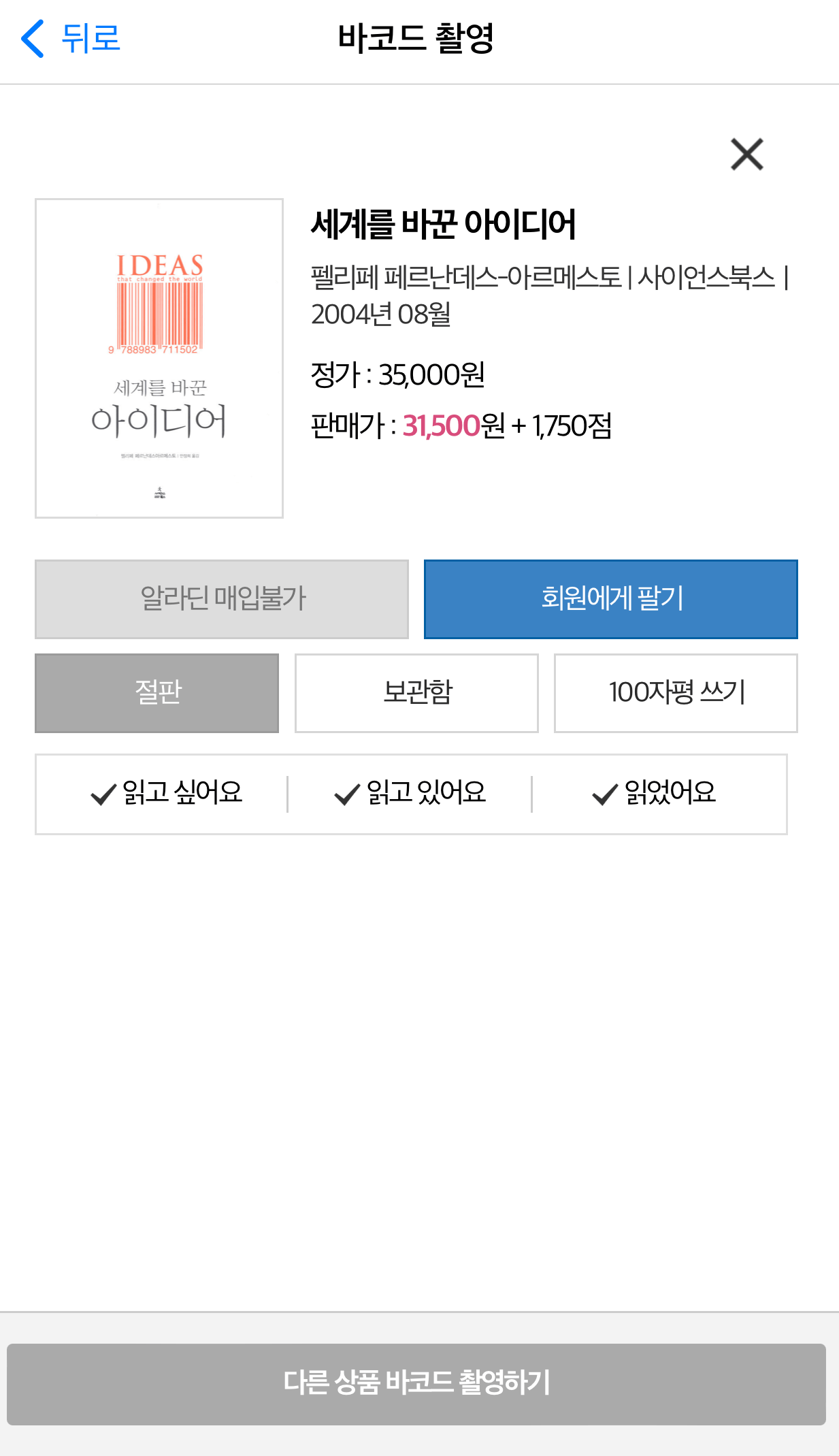Select the 절판 status button
839x1456 pixels.
[157, 693]
